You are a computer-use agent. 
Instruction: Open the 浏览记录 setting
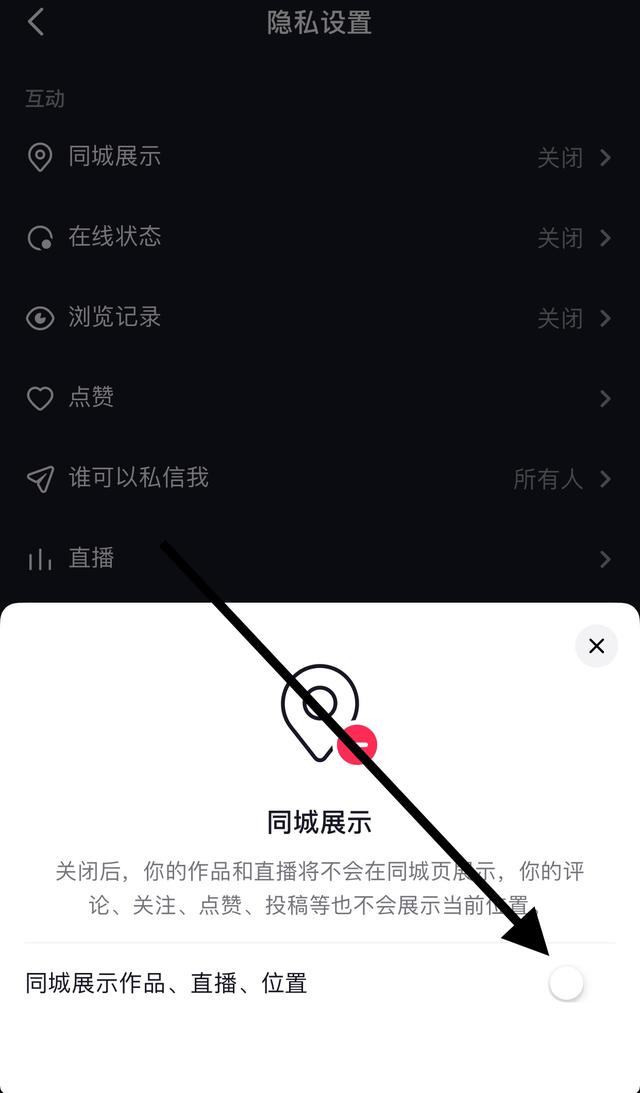tap(320, 318)
